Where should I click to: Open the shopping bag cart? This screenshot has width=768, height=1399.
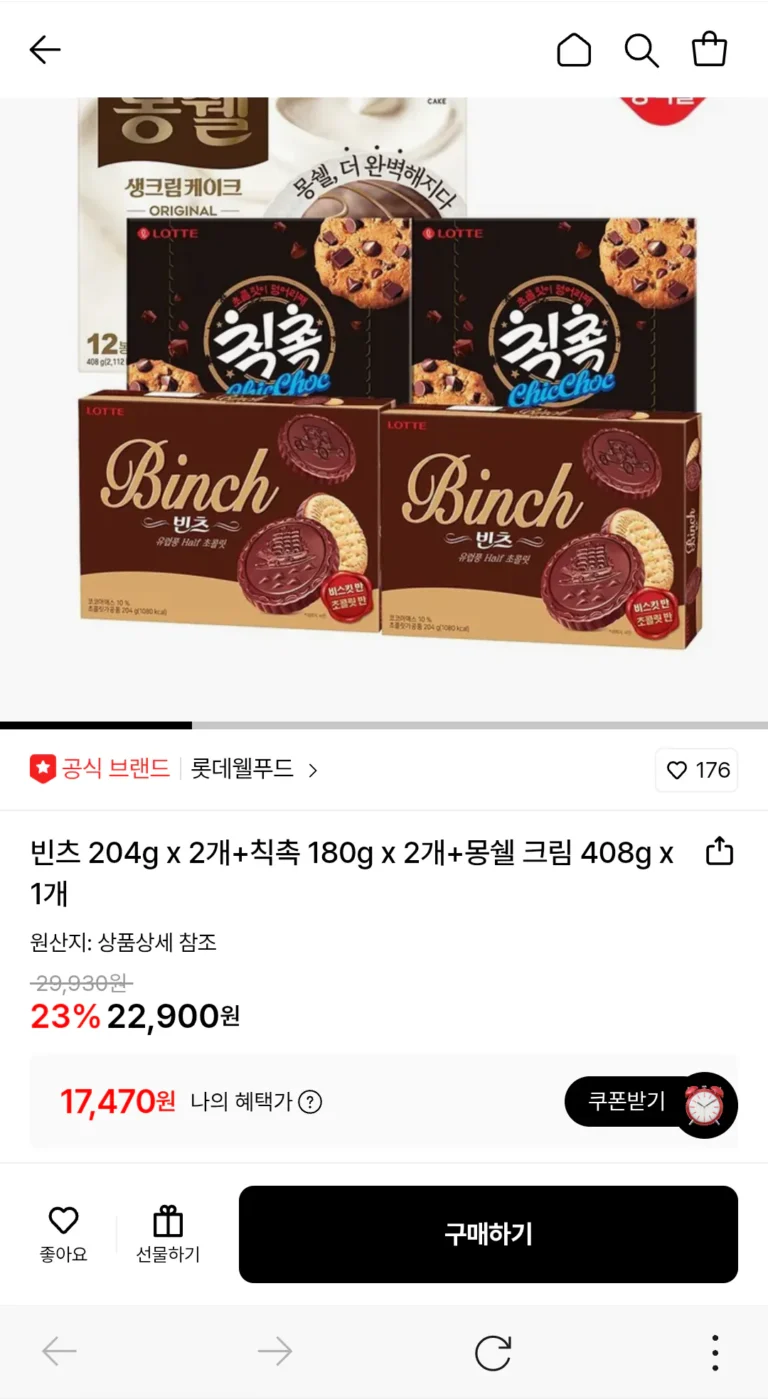point(709,50)
